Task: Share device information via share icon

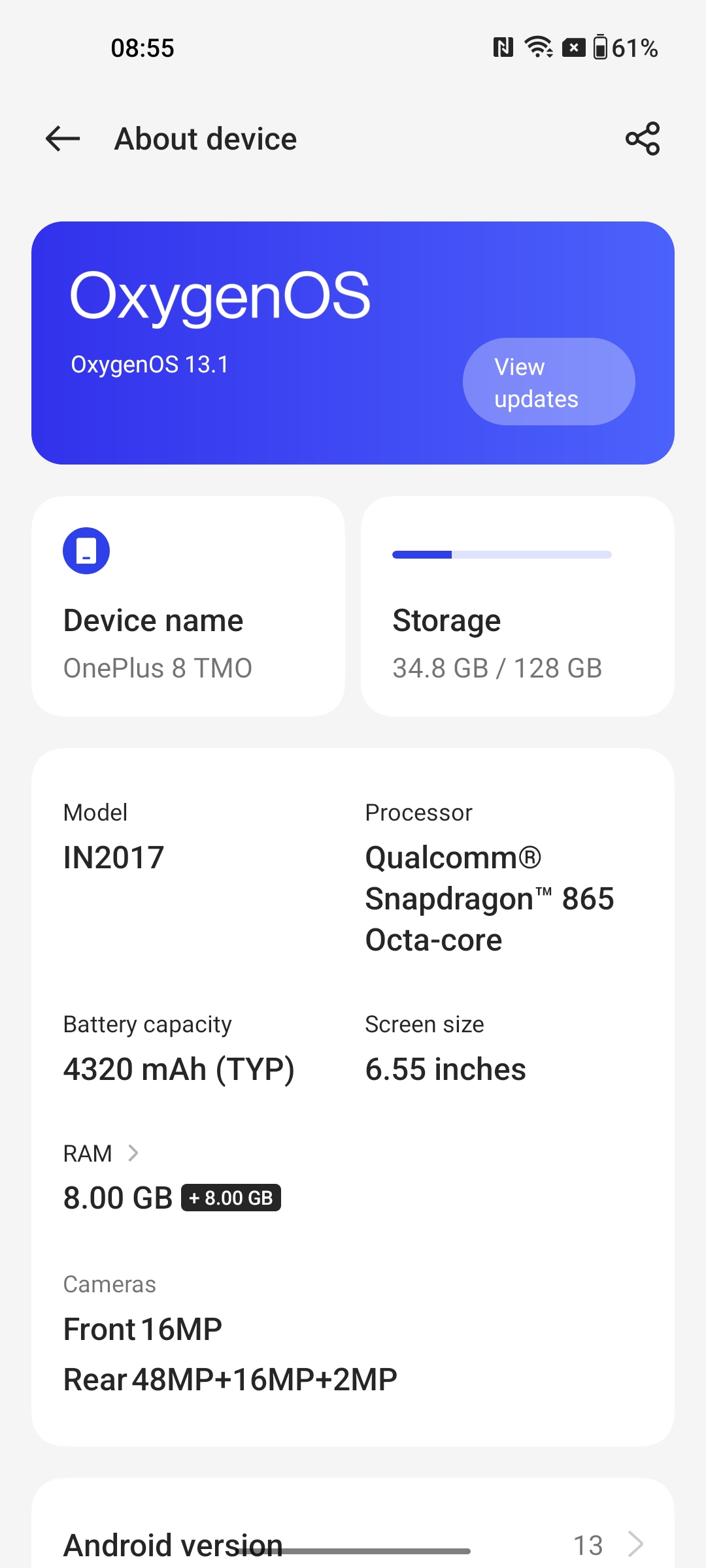Action: click(643, 139)
